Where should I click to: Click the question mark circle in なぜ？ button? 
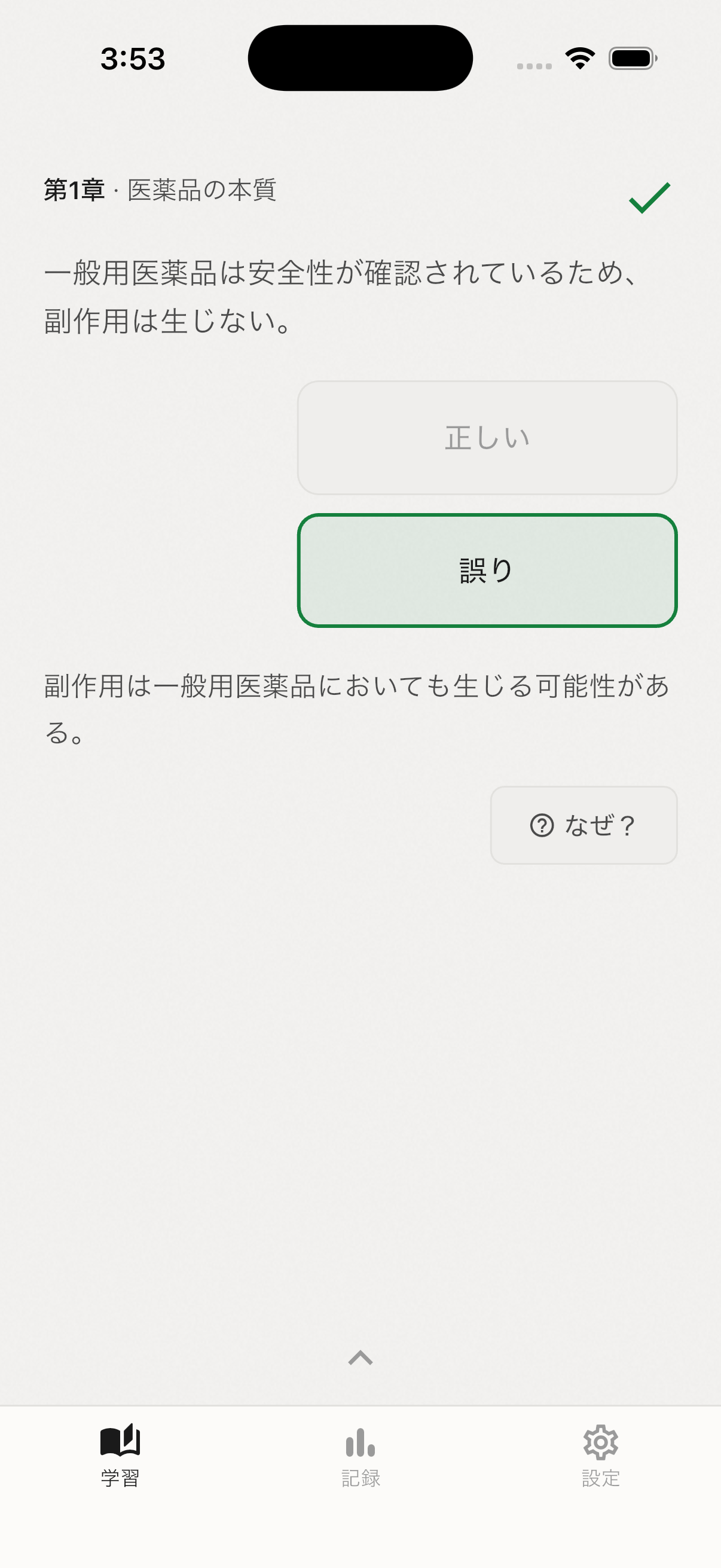pos(542,826)
